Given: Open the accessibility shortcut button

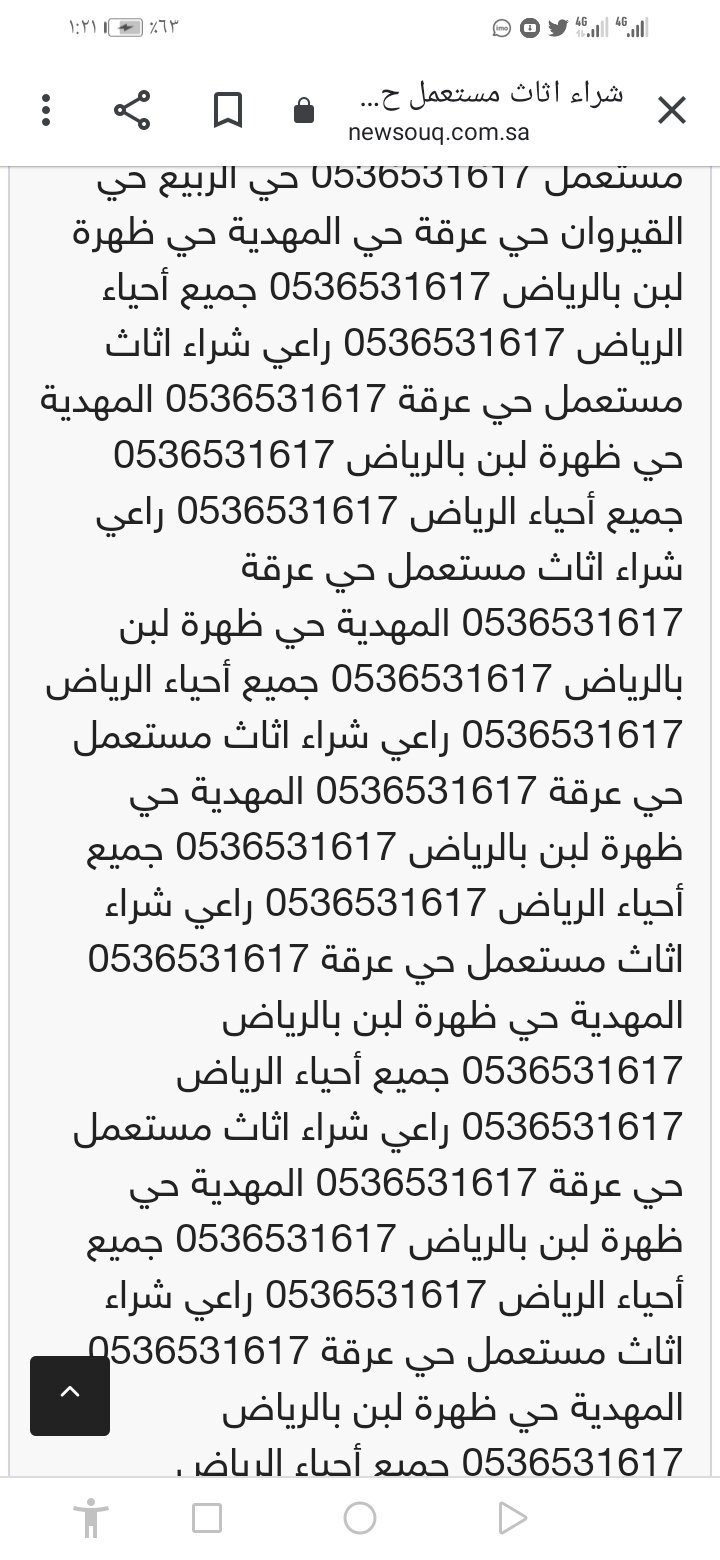Looking at the screenshot, I should pyautogui.click(x=90, y=1518).
